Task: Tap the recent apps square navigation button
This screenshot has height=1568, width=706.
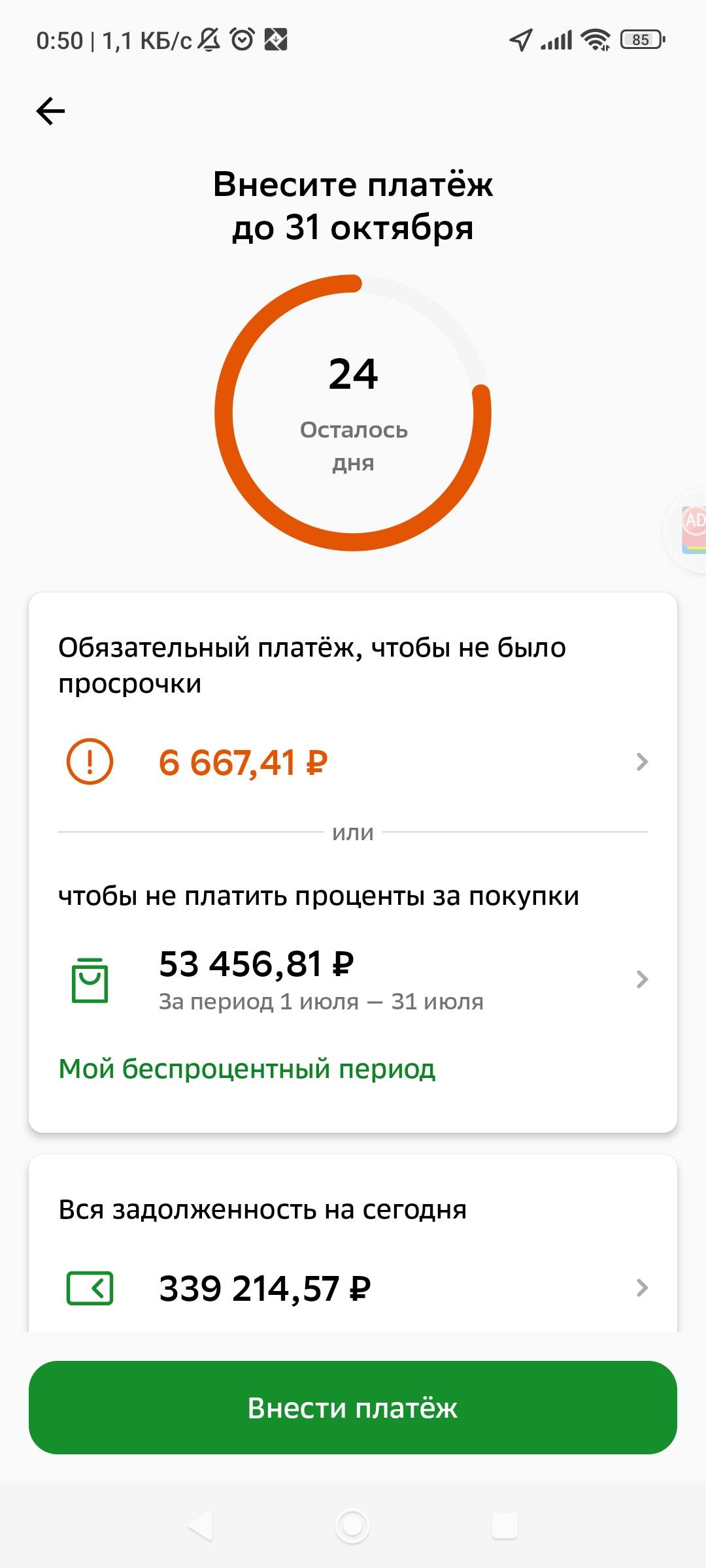Action: (x=507, y=1527)
